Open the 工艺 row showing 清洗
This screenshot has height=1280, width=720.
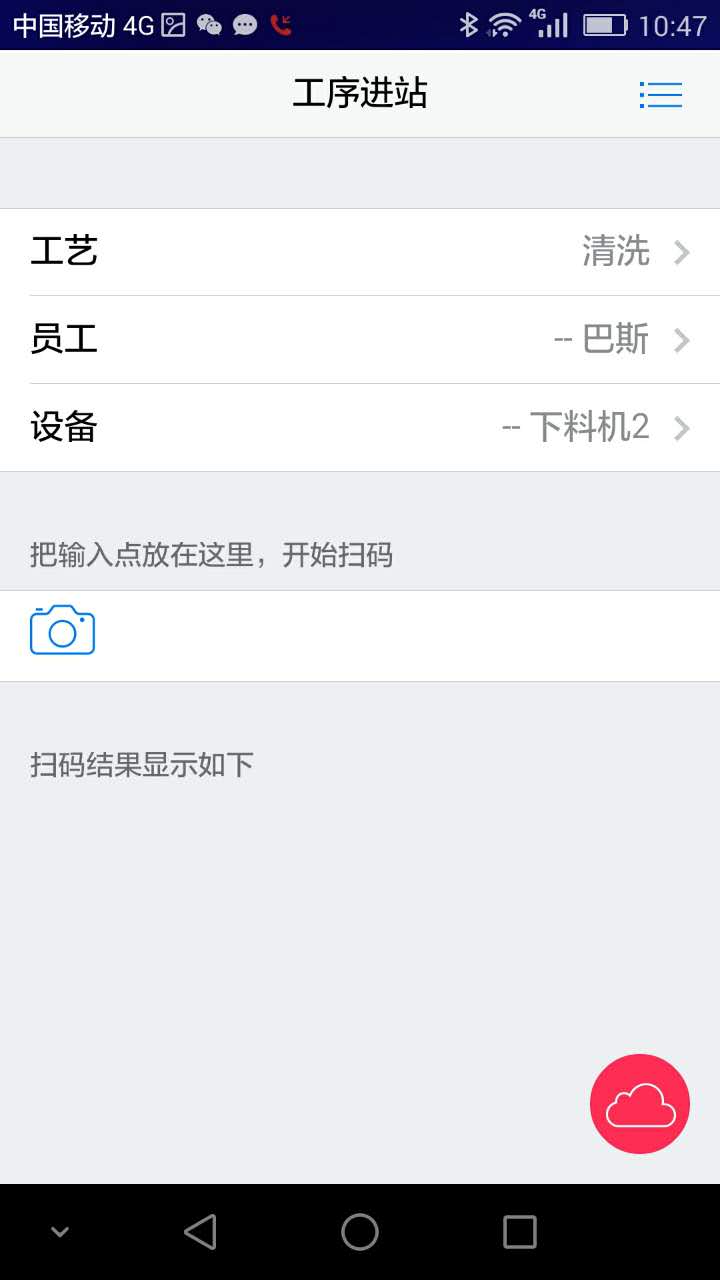coord(360,252)
